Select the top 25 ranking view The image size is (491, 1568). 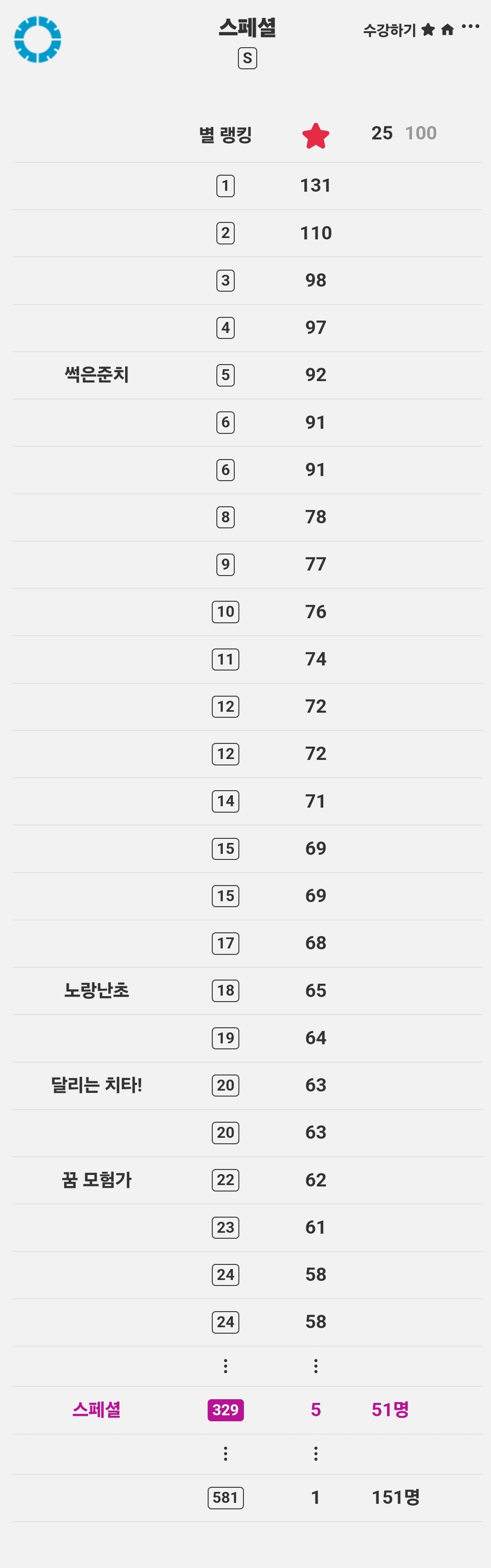pos(382,133)
